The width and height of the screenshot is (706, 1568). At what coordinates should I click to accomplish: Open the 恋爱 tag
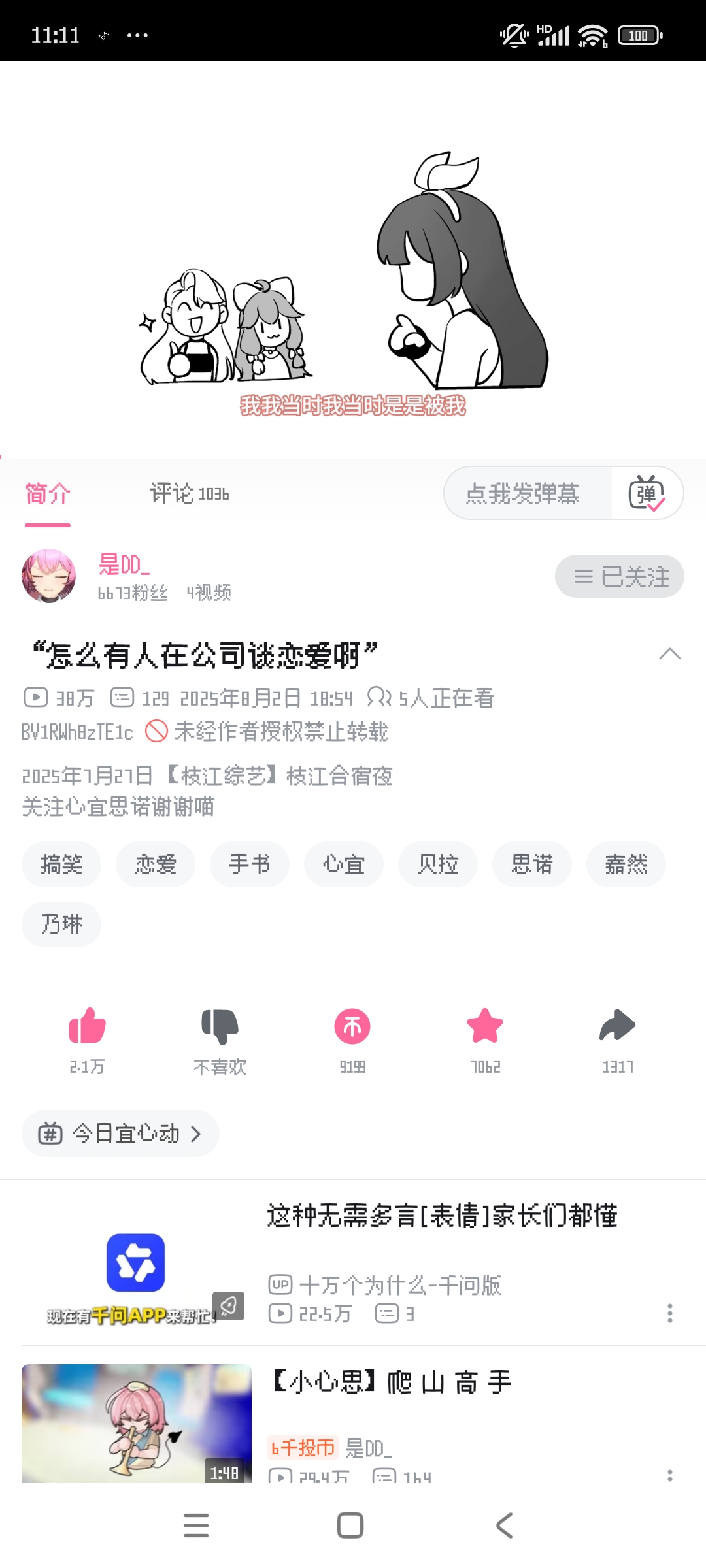click(x=156, y=864)
